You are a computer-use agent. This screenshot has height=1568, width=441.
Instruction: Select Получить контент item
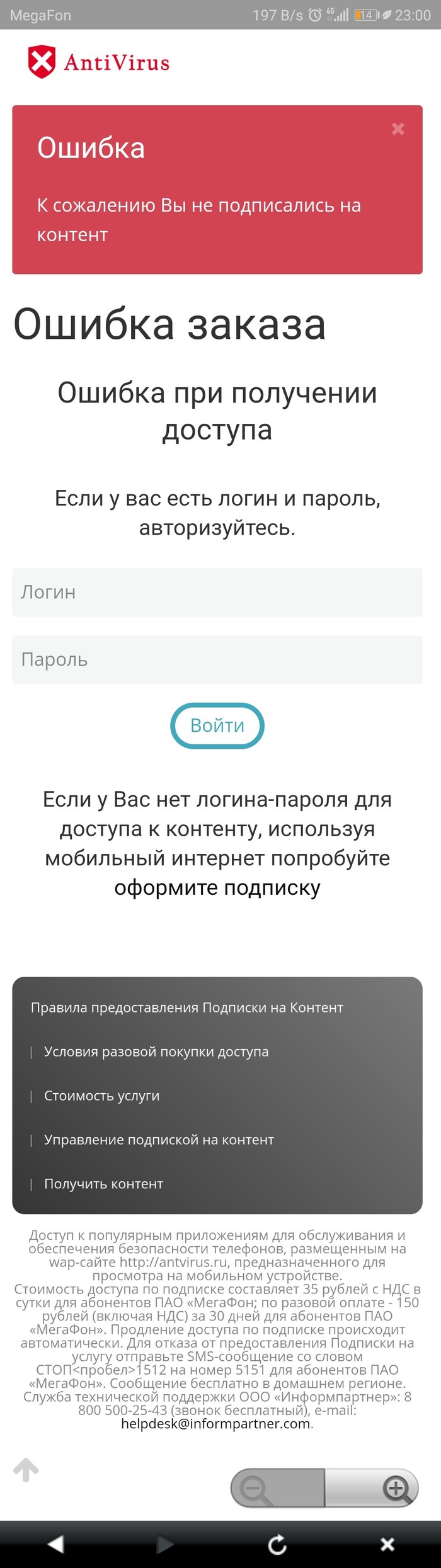coord(103,1184)
